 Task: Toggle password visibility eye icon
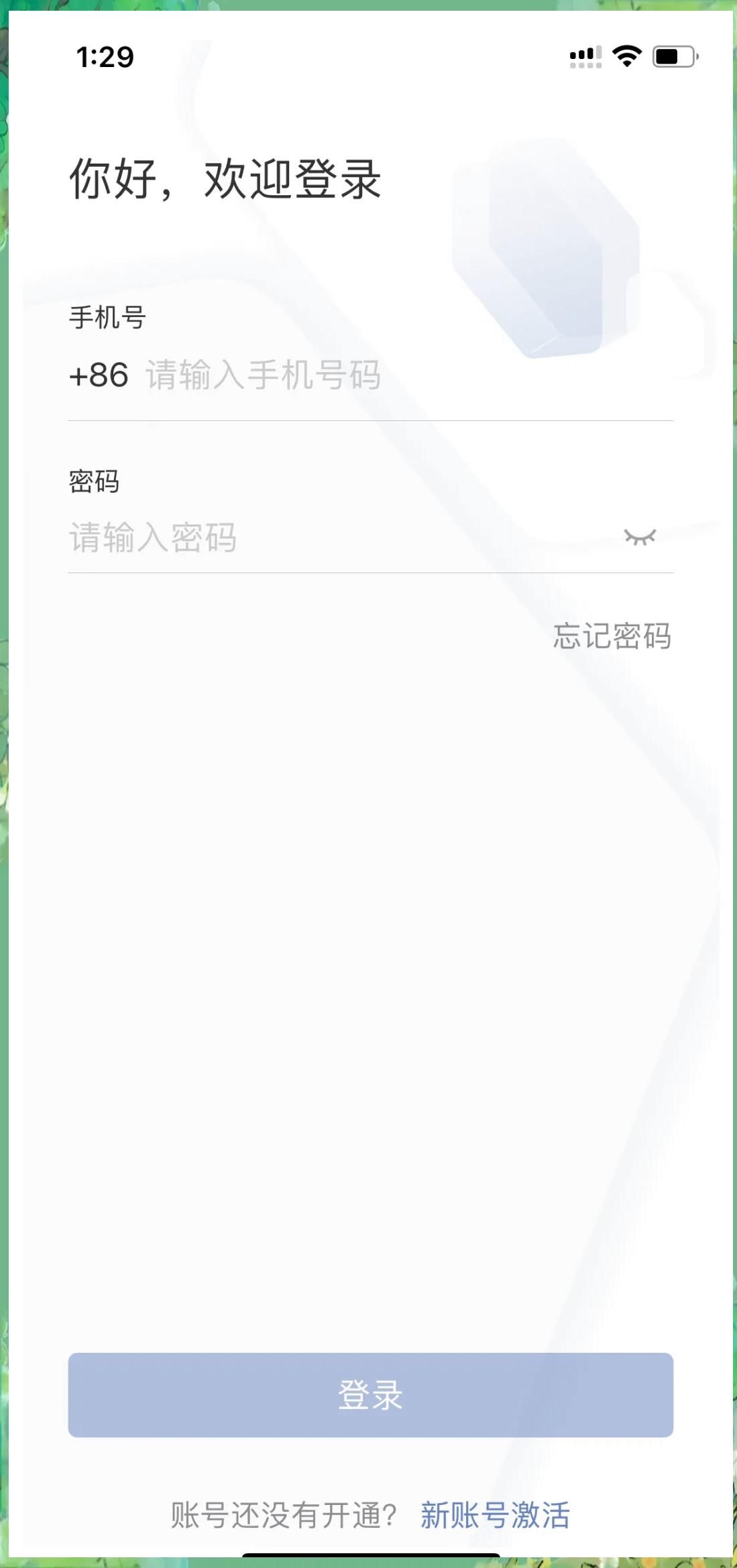pos(640,537)
